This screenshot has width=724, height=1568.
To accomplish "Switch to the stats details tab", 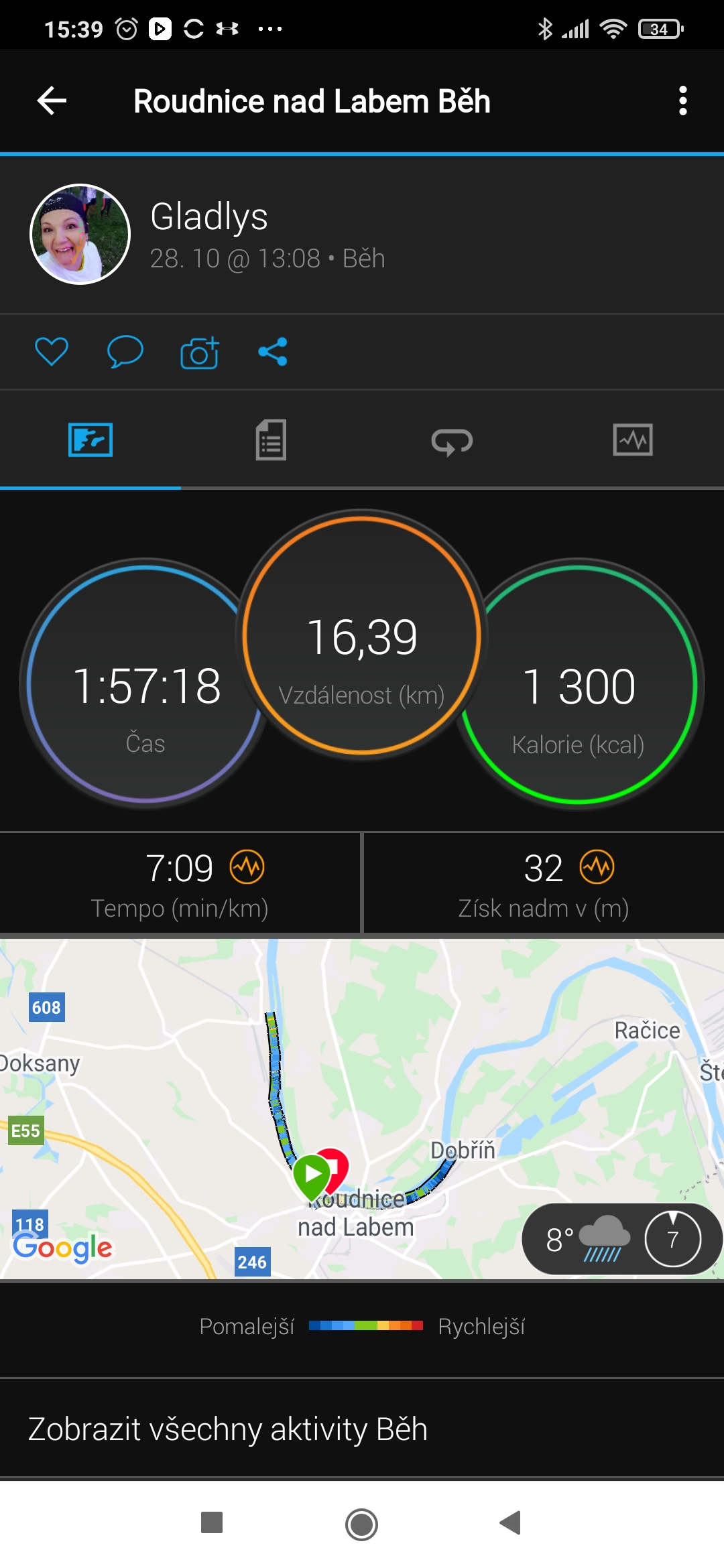I will pos(271,440).
